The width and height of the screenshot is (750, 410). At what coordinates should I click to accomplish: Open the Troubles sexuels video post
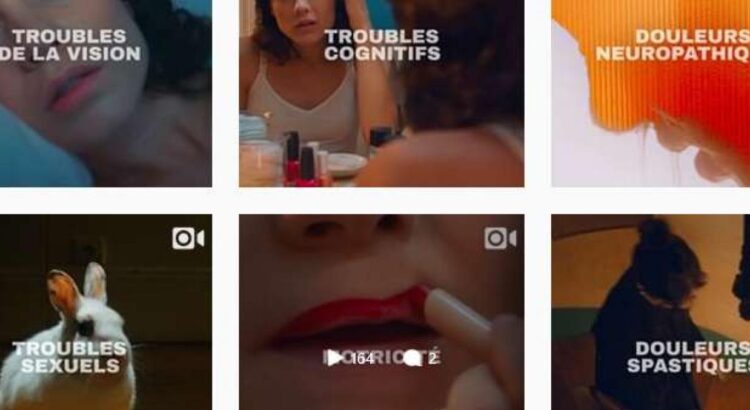105,310
